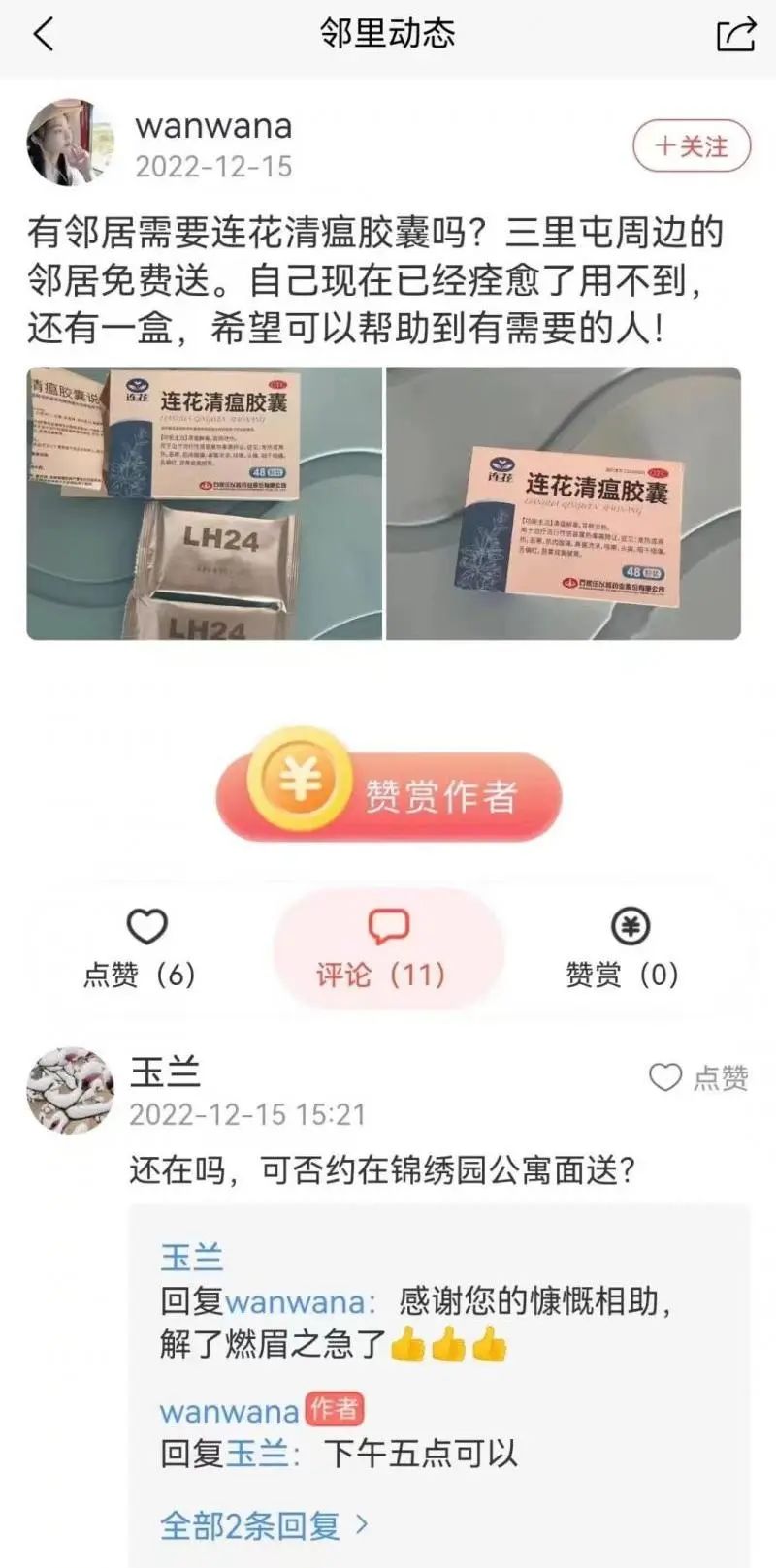Open wanwana's profile avatar
Viewport: 776px width, 1568px height.
tap(70, 143)
